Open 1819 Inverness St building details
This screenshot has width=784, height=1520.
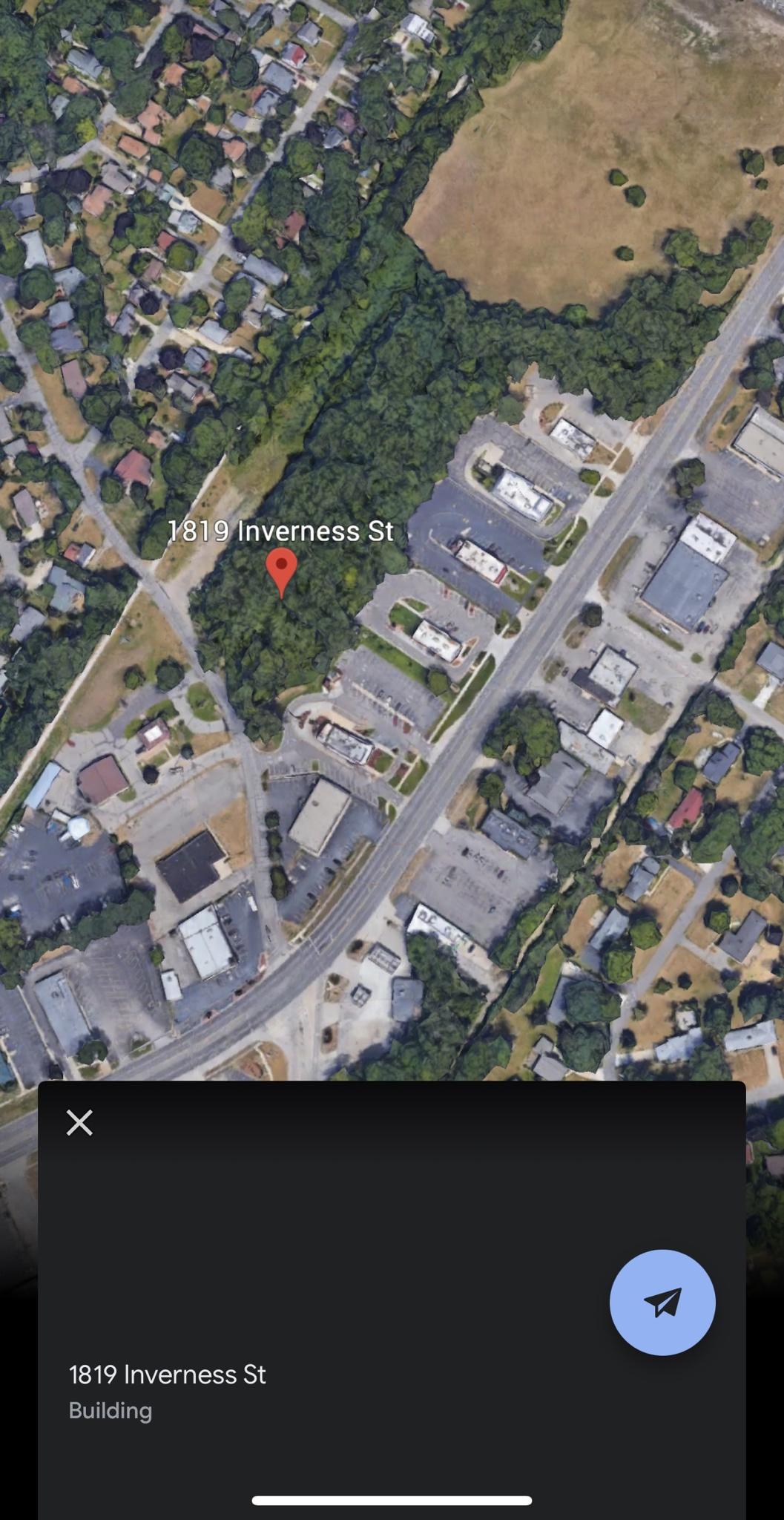pos(167,1375)
